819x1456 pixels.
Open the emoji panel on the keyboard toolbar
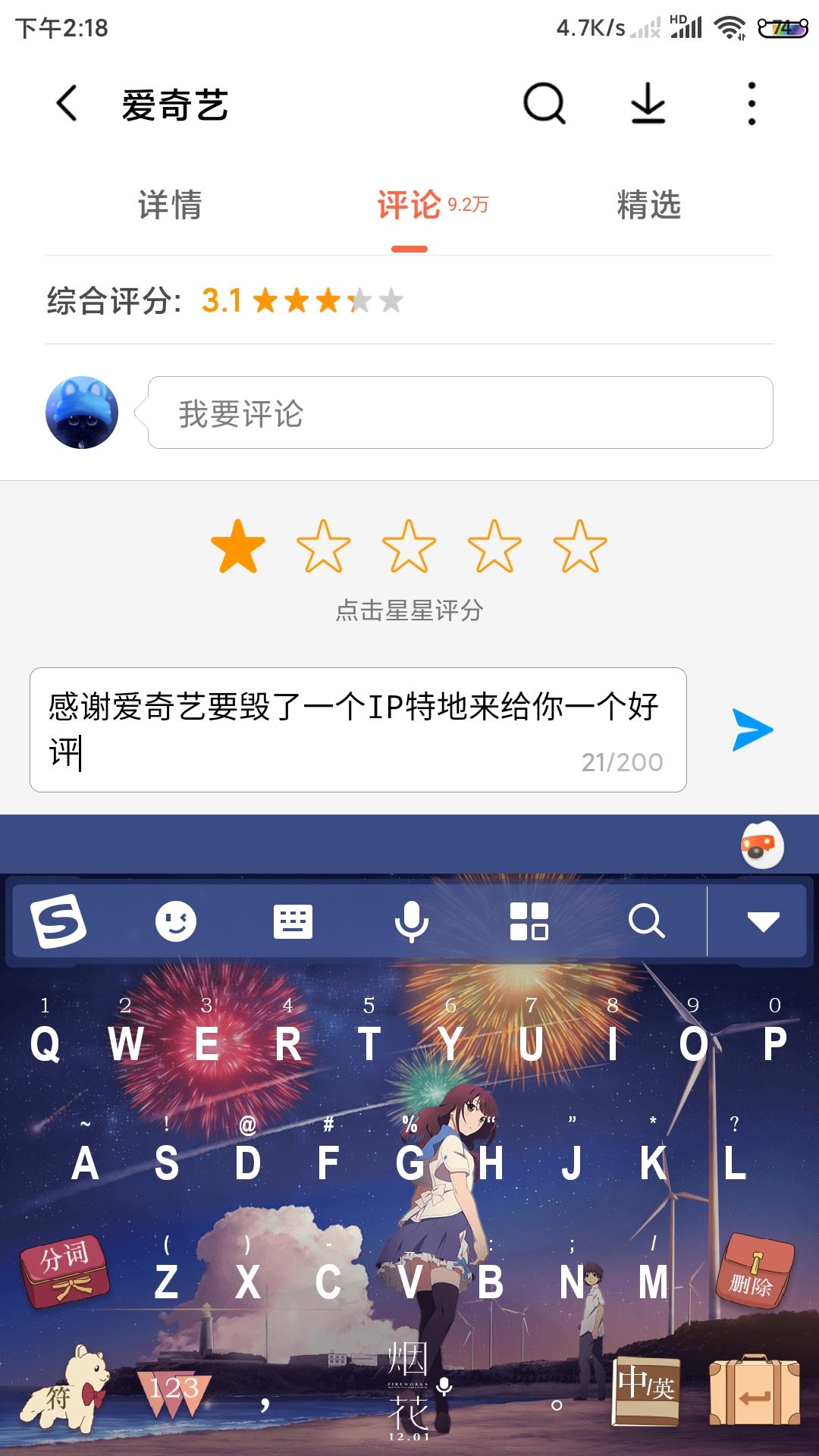[176, 921]
